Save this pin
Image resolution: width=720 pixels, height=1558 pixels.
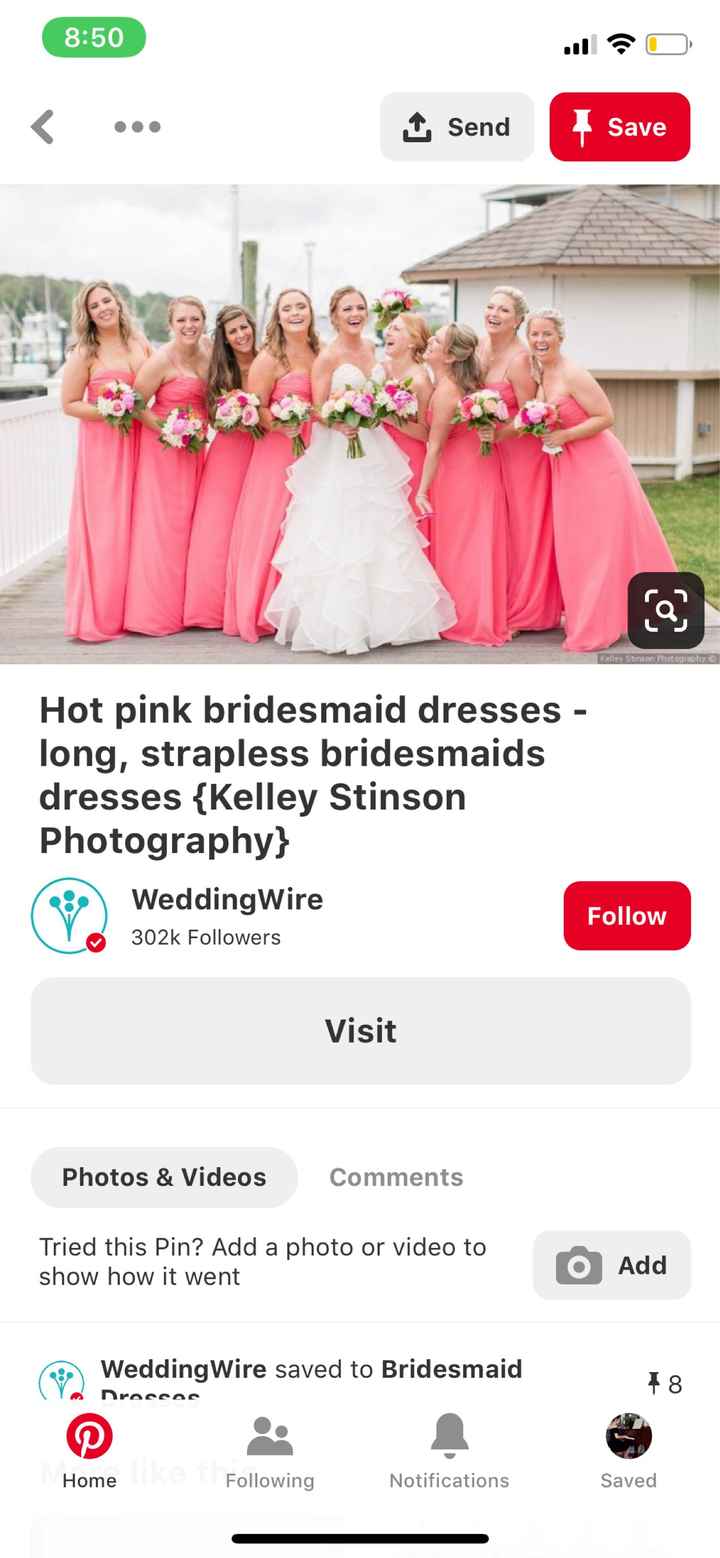coord(620,127)
